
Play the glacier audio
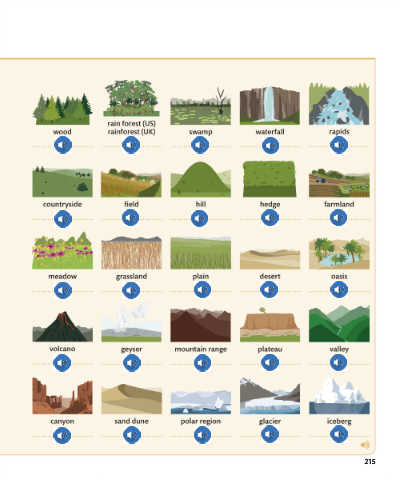click(x=270, y=434)
